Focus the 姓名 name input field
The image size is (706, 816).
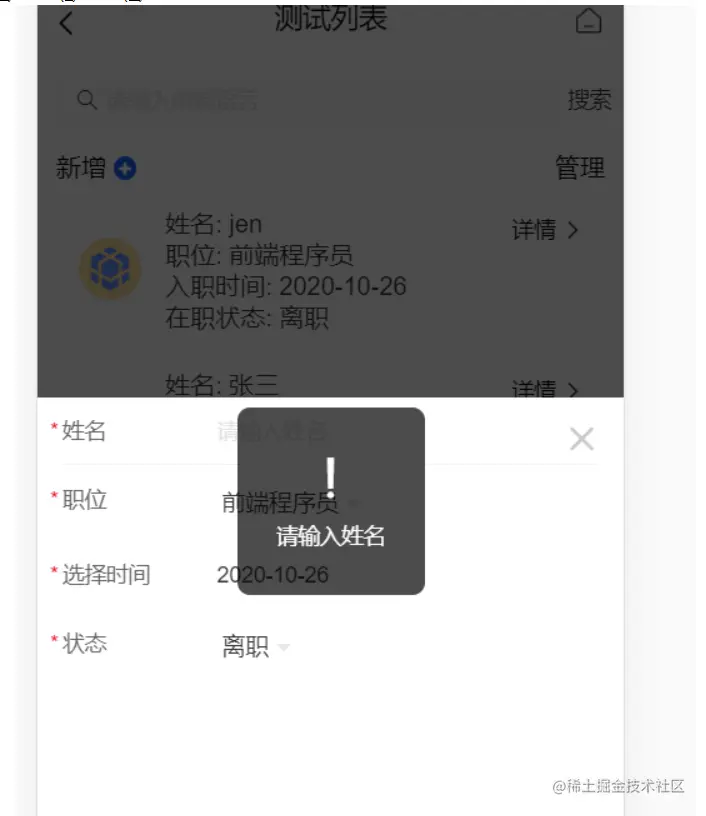(x=380, y=432)
